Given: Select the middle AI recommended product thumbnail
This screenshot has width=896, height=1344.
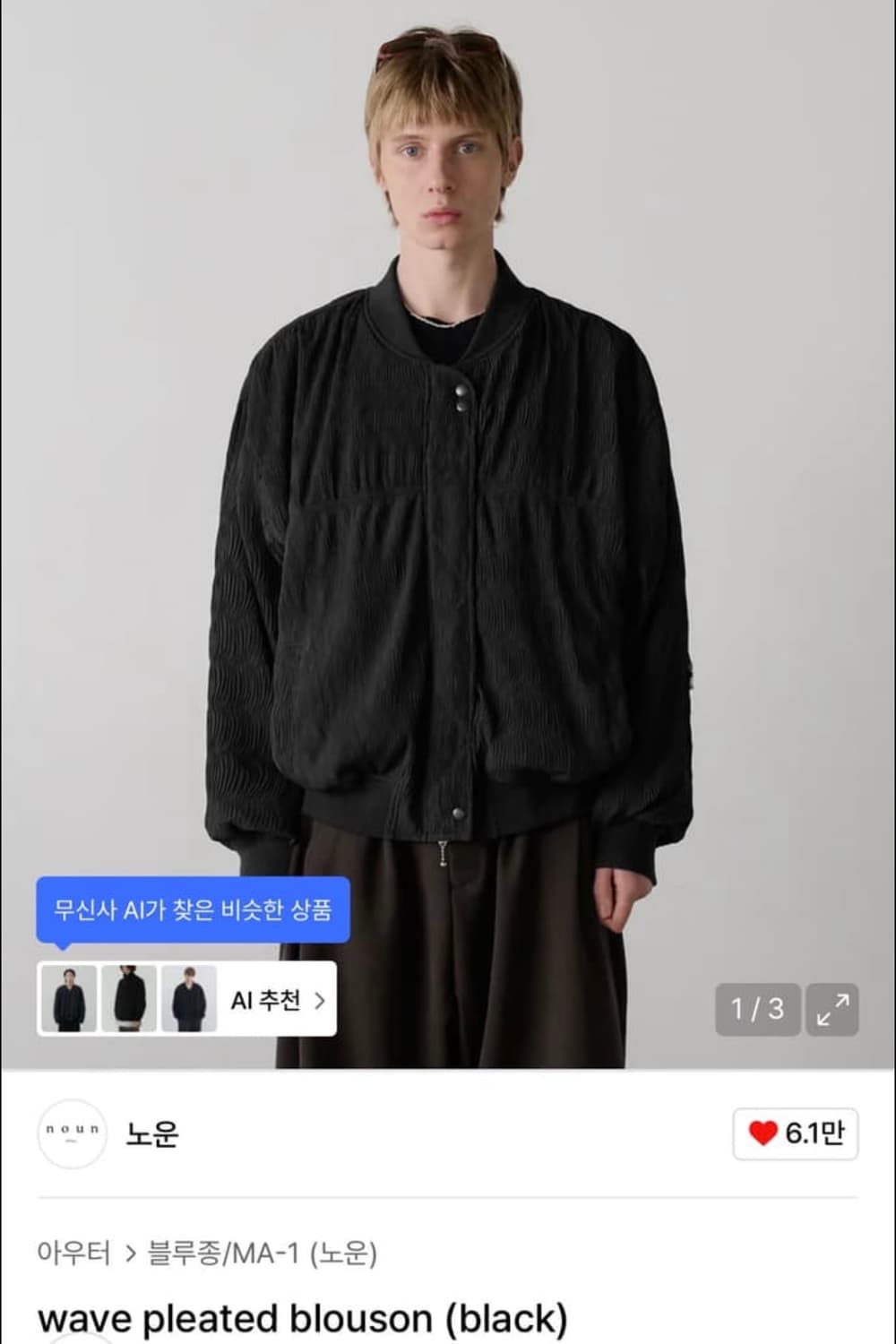Looking at the screenshot, I should 127,1001.
